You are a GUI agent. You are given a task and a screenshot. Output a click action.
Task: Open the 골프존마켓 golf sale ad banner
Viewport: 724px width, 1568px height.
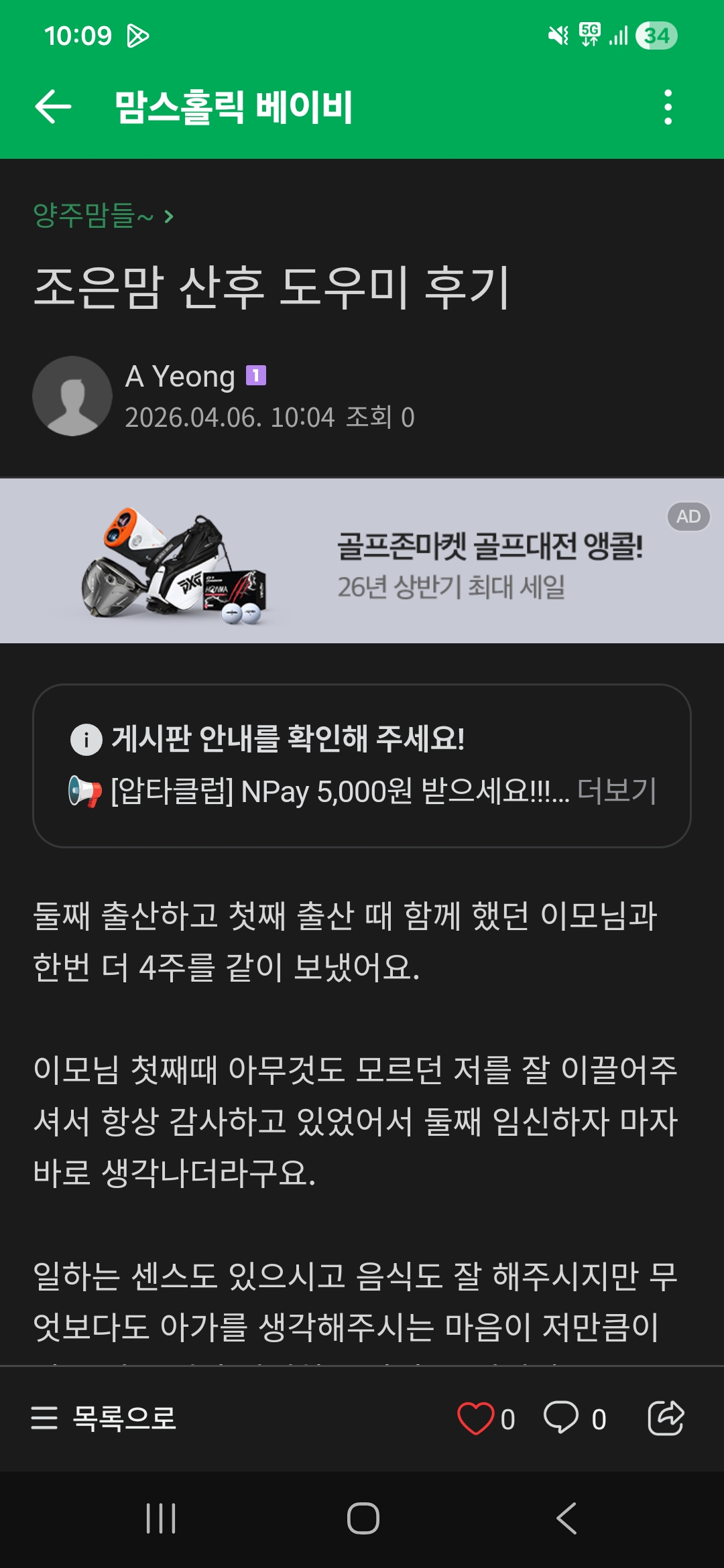pyautogui.click(x=362, y=561)
